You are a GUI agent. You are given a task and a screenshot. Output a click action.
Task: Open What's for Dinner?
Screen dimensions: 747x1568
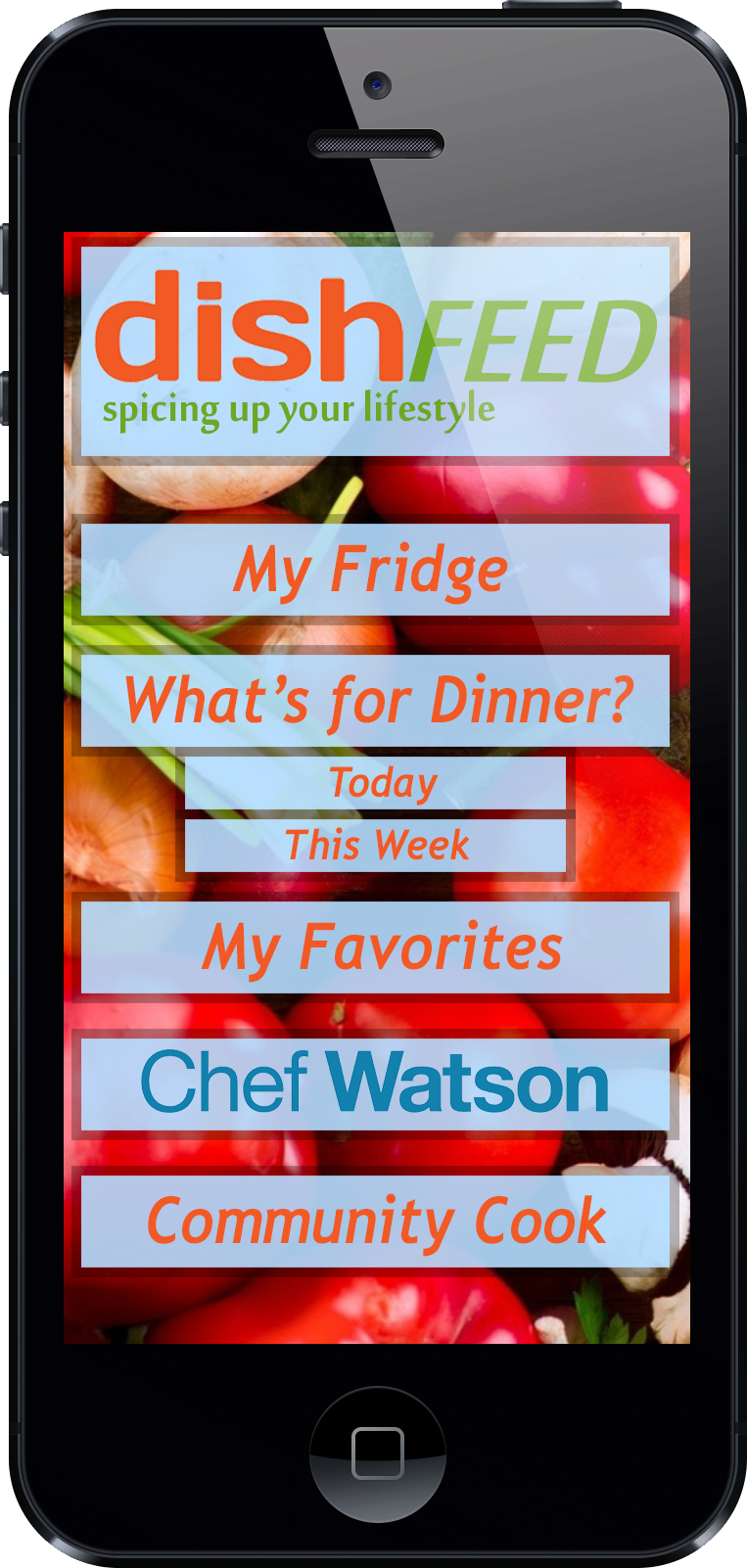(375, 700)
